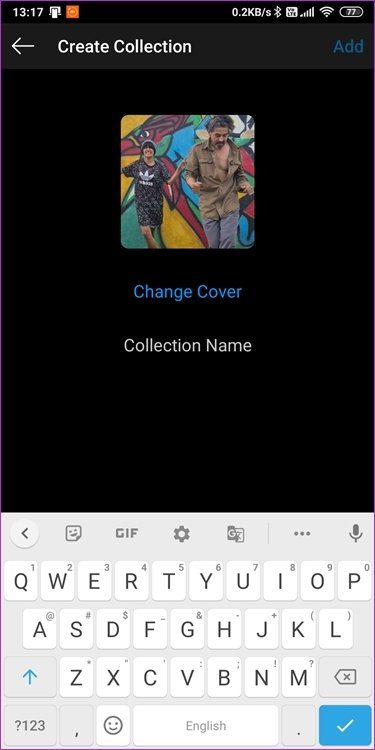Collapse the keyboard toolbar arrow
The height and width of the screenshot is (750, 375).
(24, 533)
